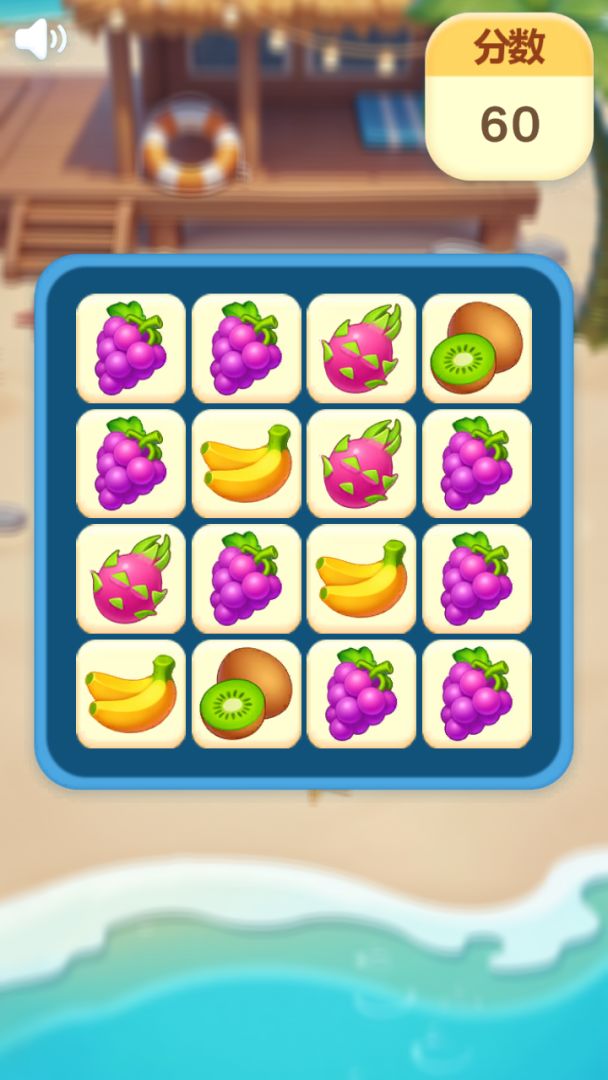Viewport: 608px width, 1080px height.
Task: Select the kiwi tile in the top row
Action: [x=477, y=348]
